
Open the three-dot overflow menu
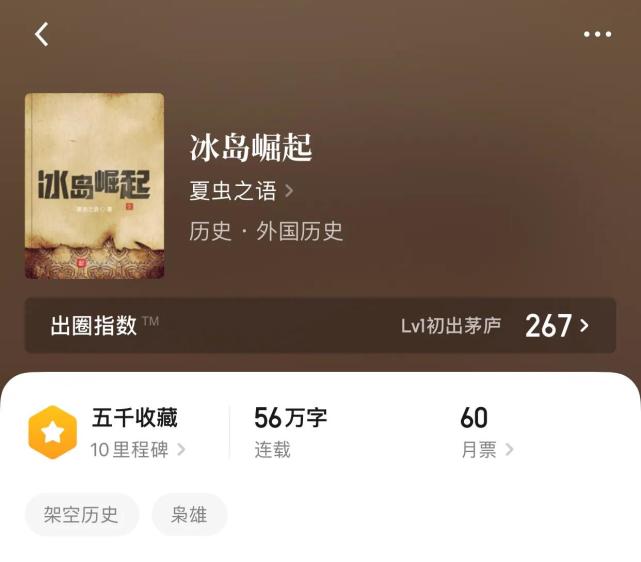tap(597, 34)
